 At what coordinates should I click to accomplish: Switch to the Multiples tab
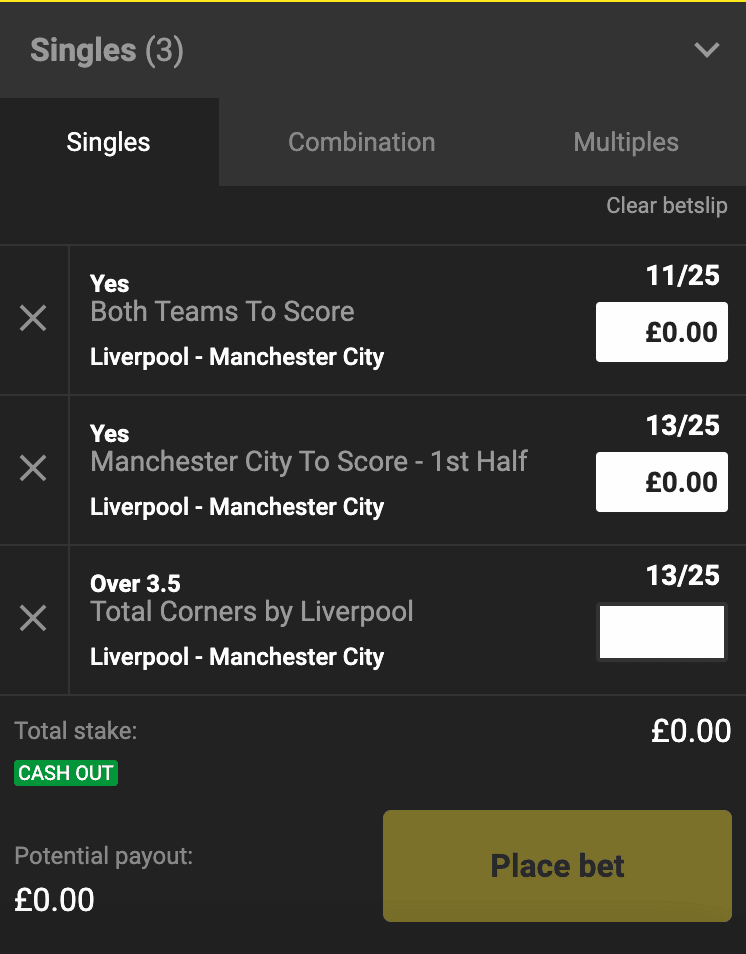click(626, 142)
